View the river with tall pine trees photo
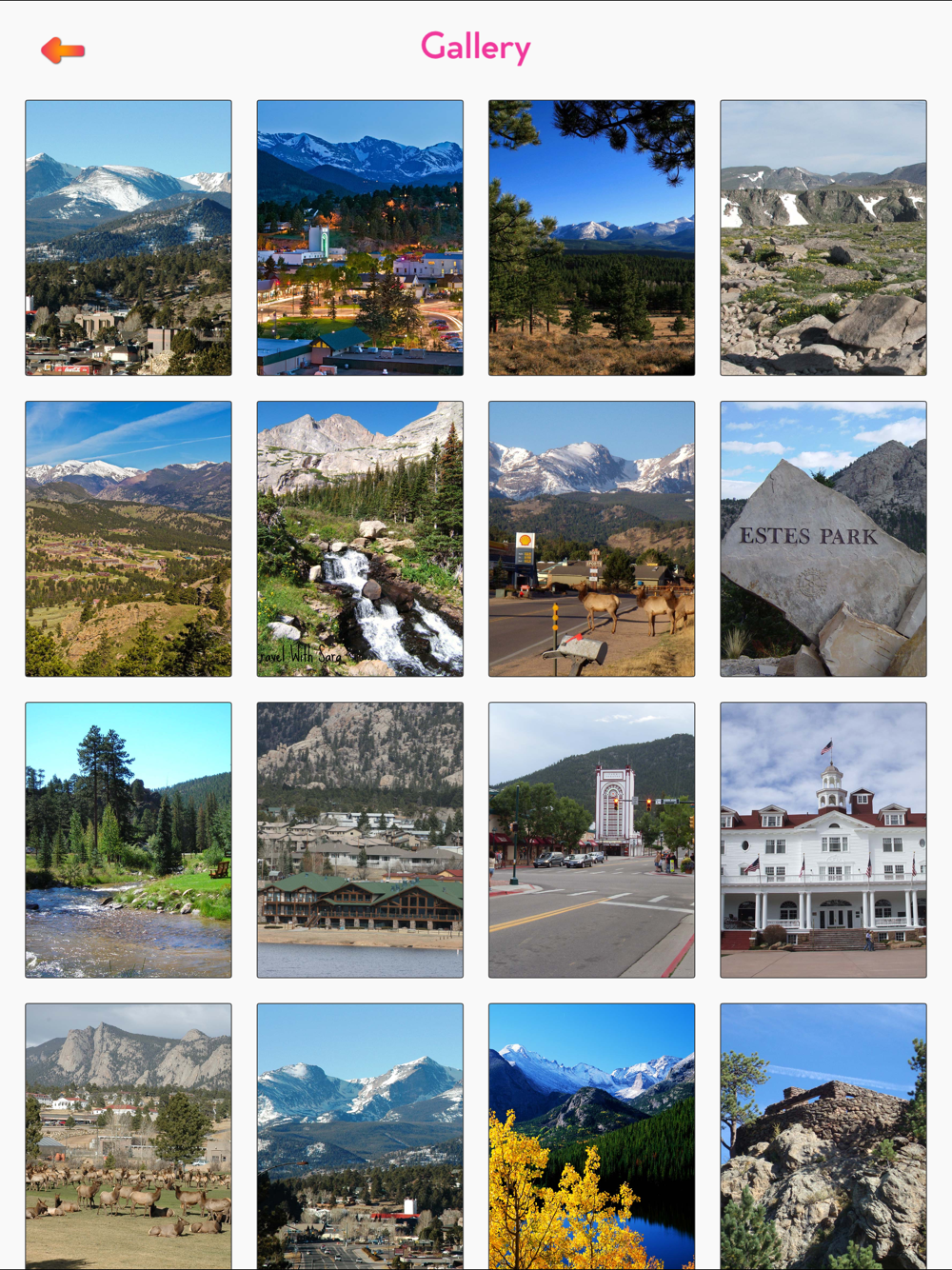 tap(129, 840)
